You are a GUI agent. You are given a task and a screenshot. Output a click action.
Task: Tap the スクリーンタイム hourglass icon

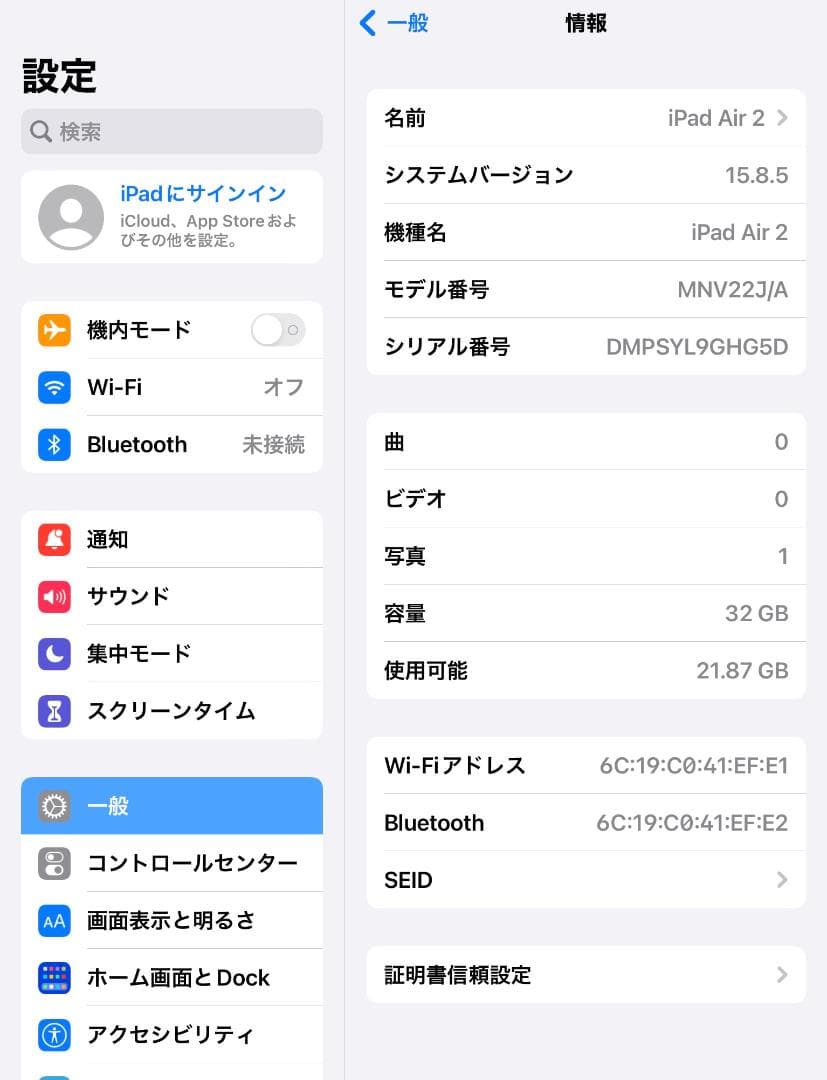53,710
